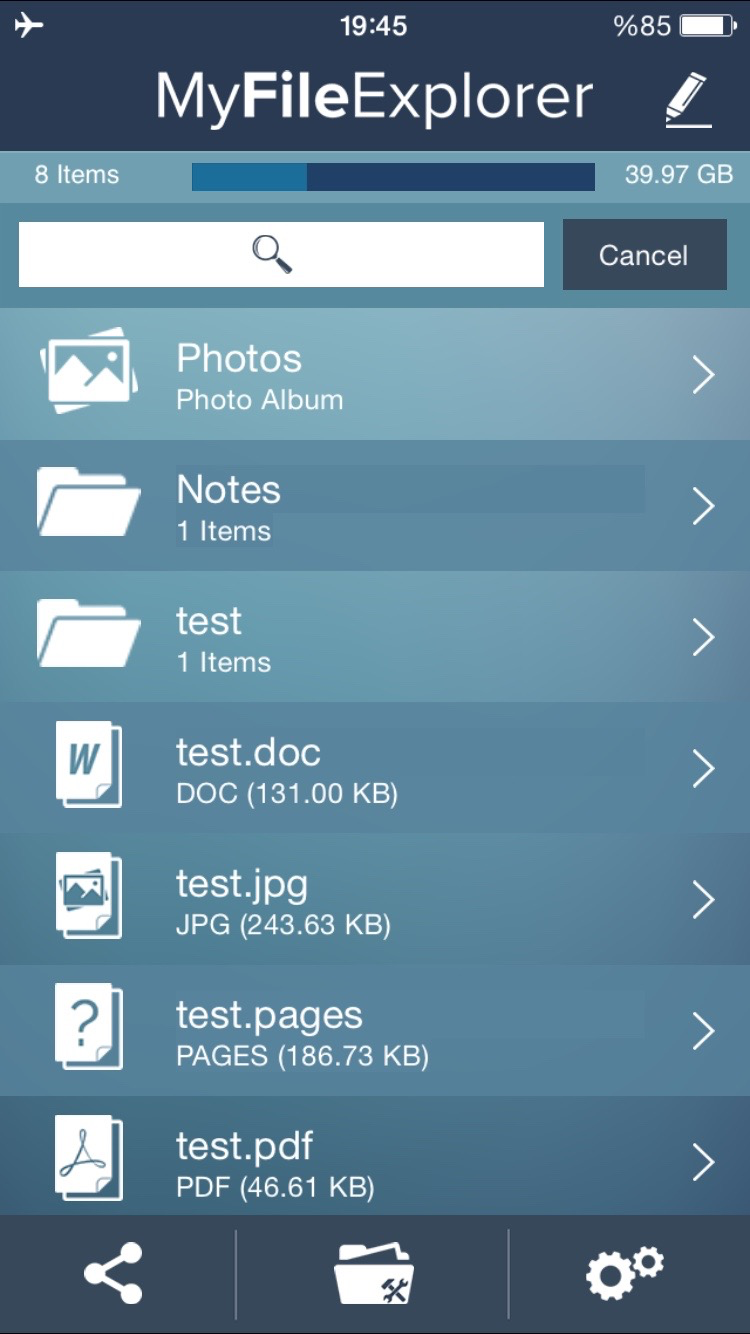
Task: Tap the share icon
Action: pos(113,1274)
